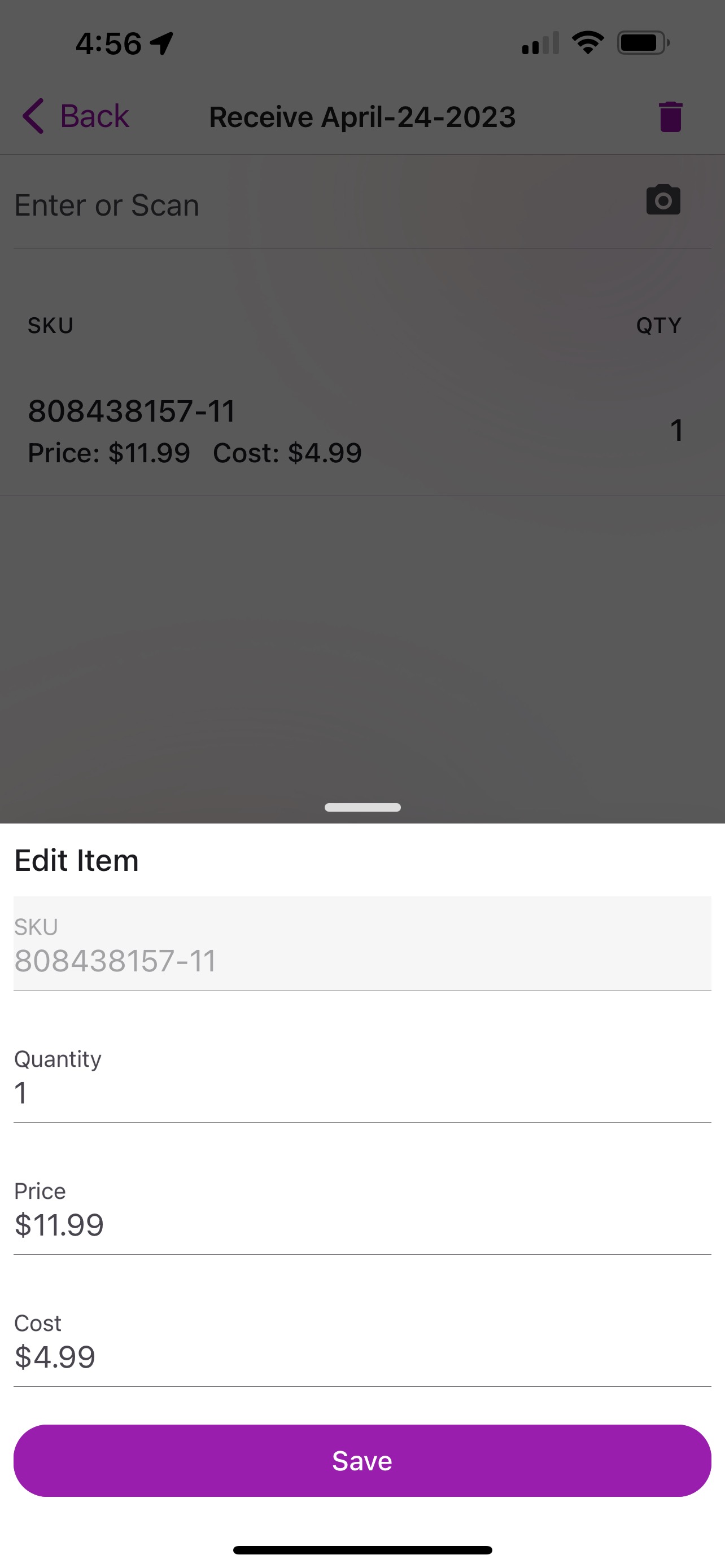The height and width of the screenshot is (1568, 725).
Task: Delete this receive with the trash icon
Action: 670,116
